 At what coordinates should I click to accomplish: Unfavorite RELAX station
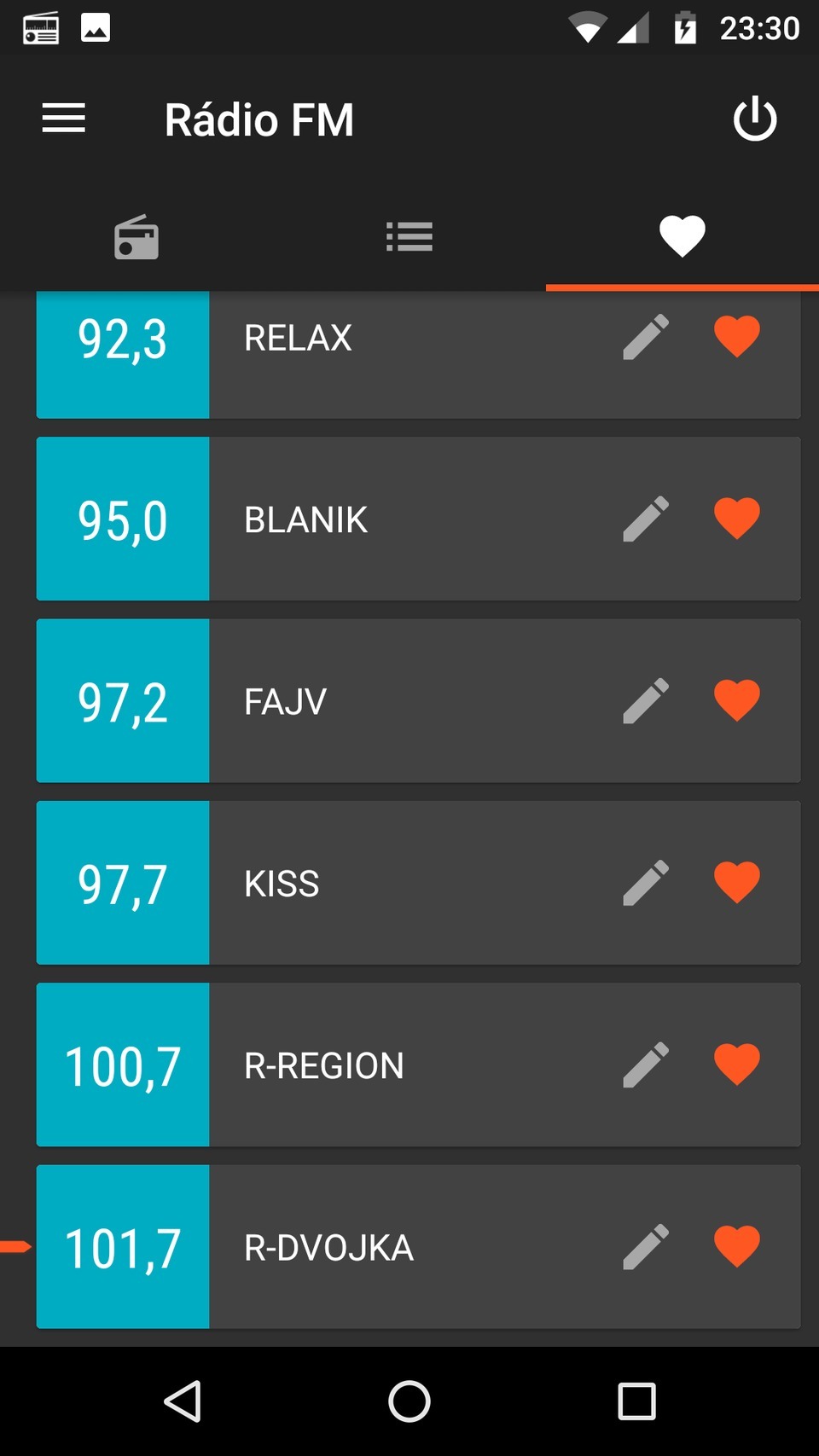point(736,337)
